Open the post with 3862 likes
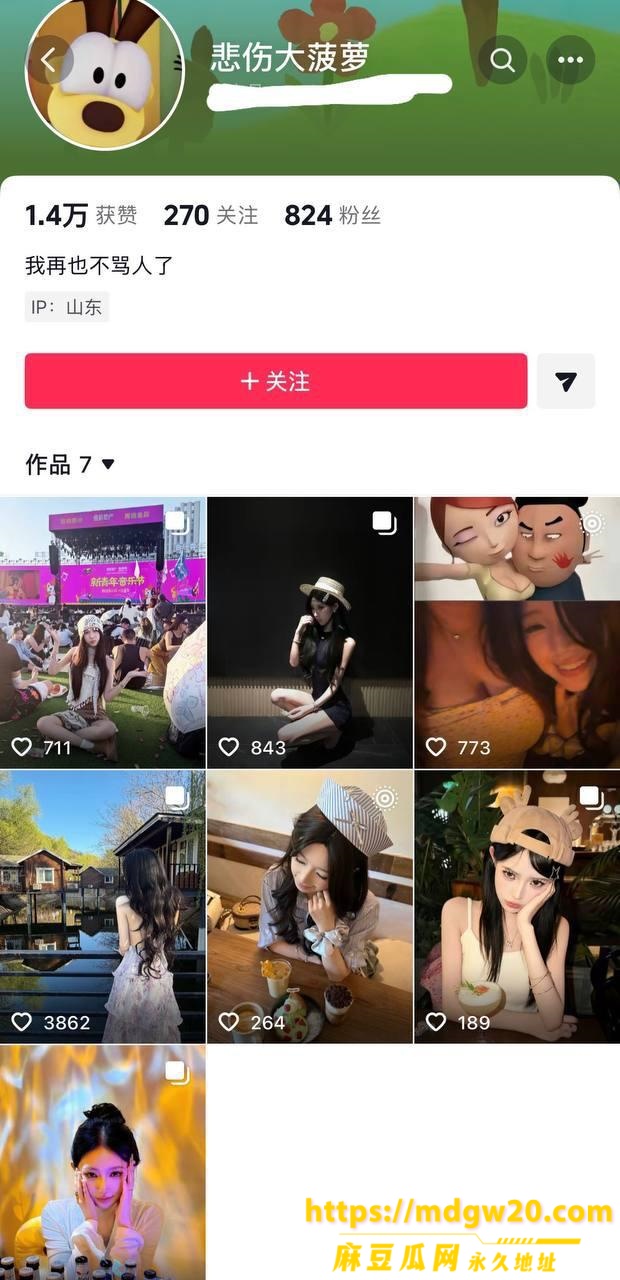620x1280 pixels. tap(102, 907)
